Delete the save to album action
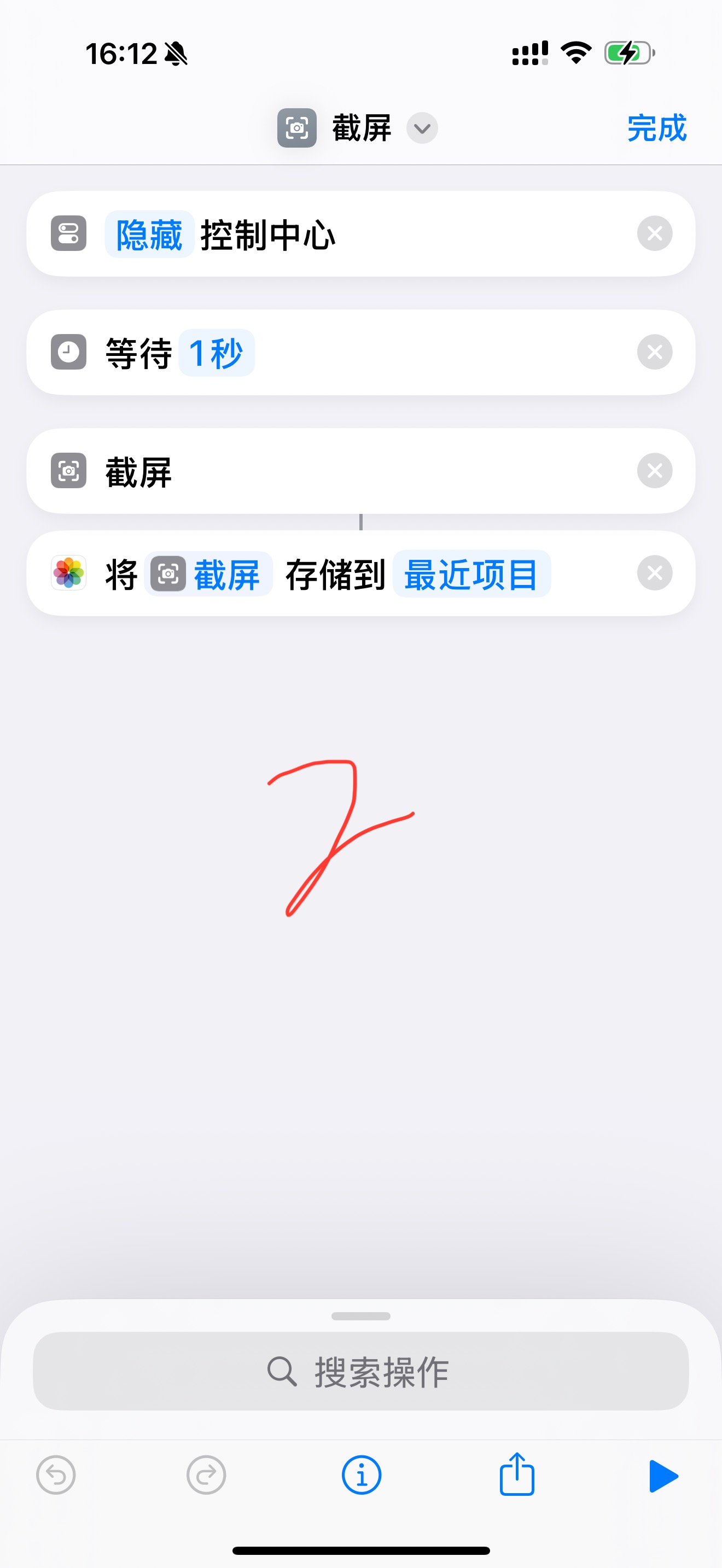Image resolution: width=722 pixels, height=1568 pixels. coord(654,574)
